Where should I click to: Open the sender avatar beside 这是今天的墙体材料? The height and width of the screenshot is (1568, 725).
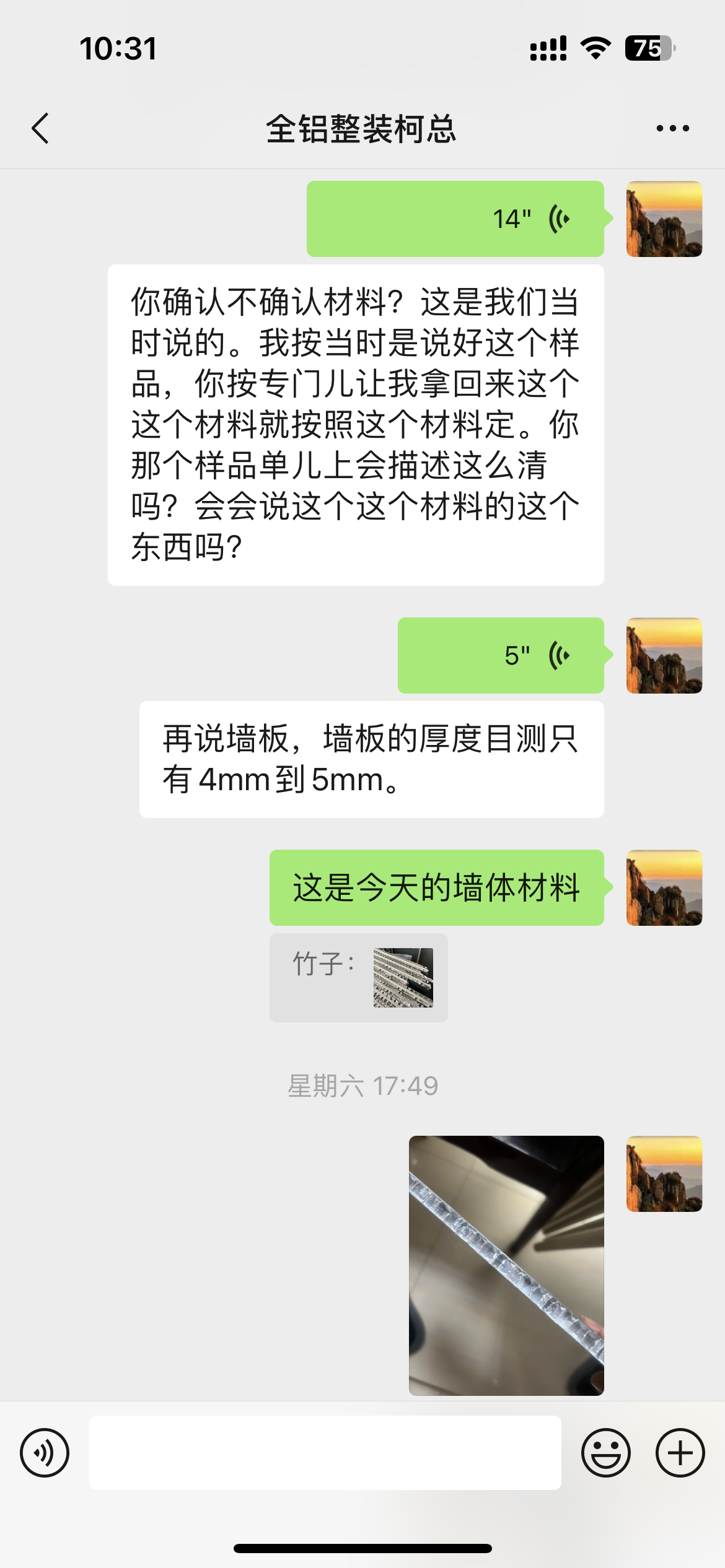click(x=664, y=887)
